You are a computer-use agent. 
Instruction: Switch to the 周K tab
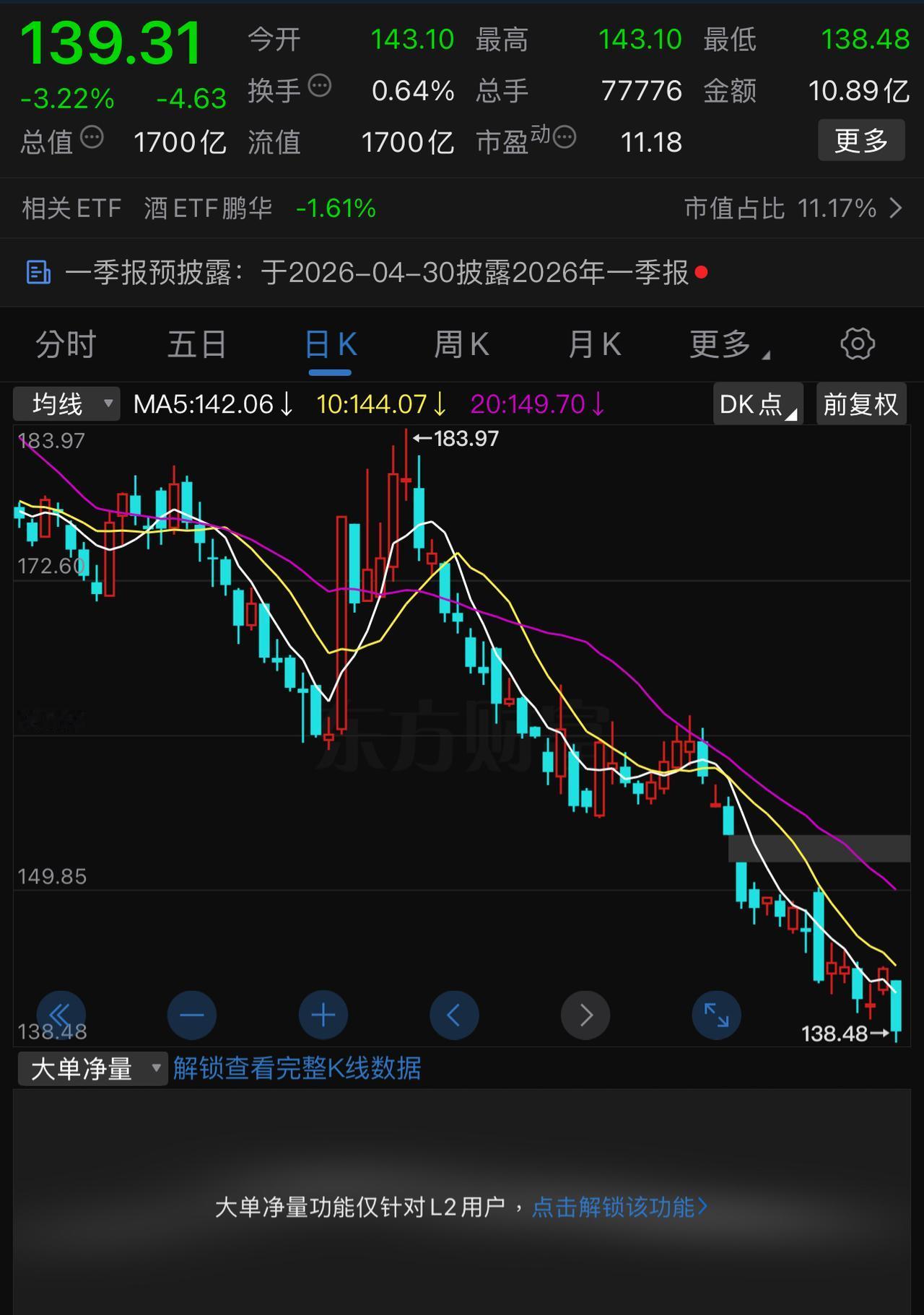pos(463,344)
